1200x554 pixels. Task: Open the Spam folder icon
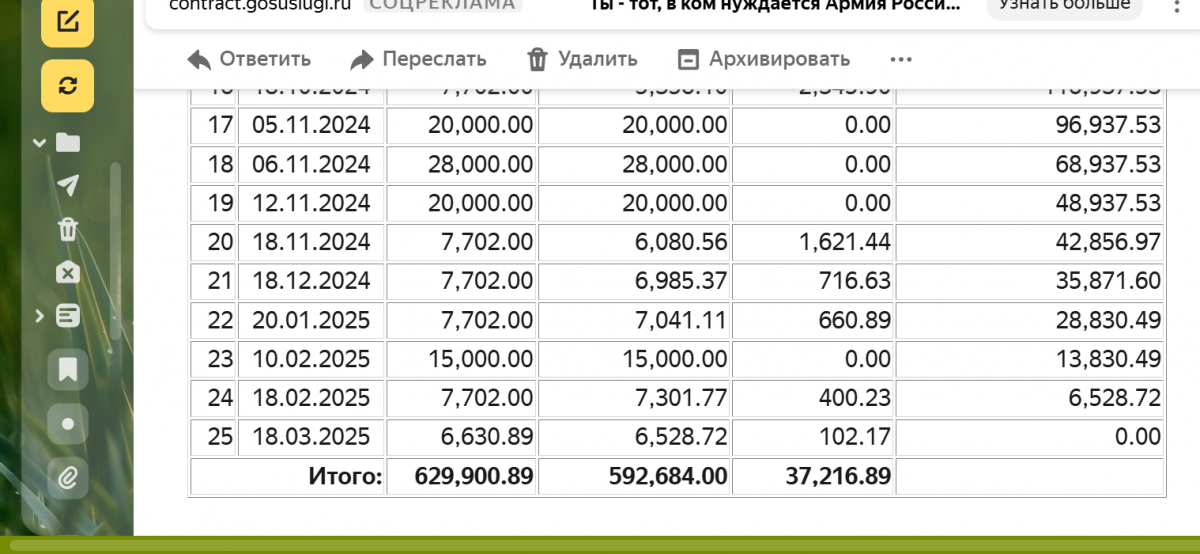point(68,272)
